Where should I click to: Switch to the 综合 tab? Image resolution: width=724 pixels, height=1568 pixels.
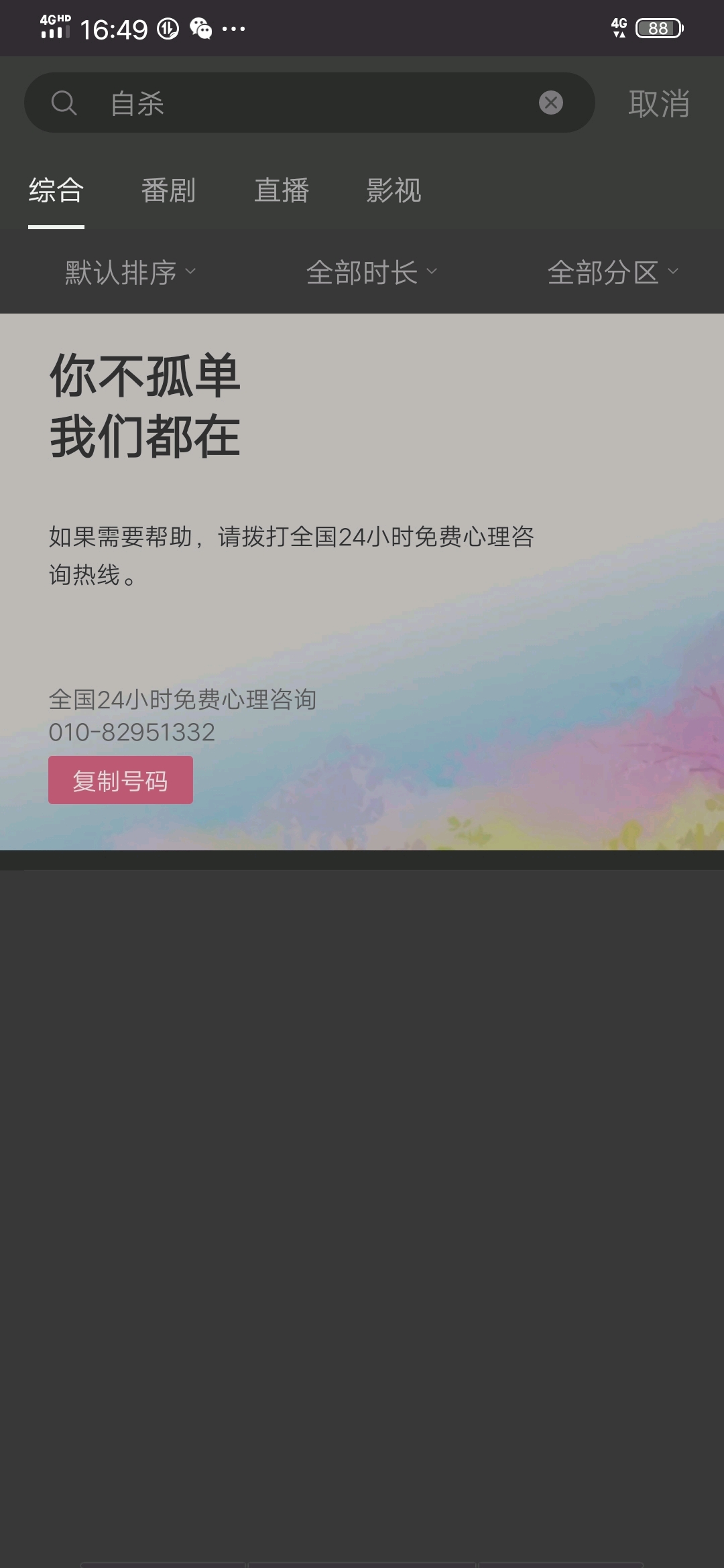pyautogui.click(x=56, y=191)
